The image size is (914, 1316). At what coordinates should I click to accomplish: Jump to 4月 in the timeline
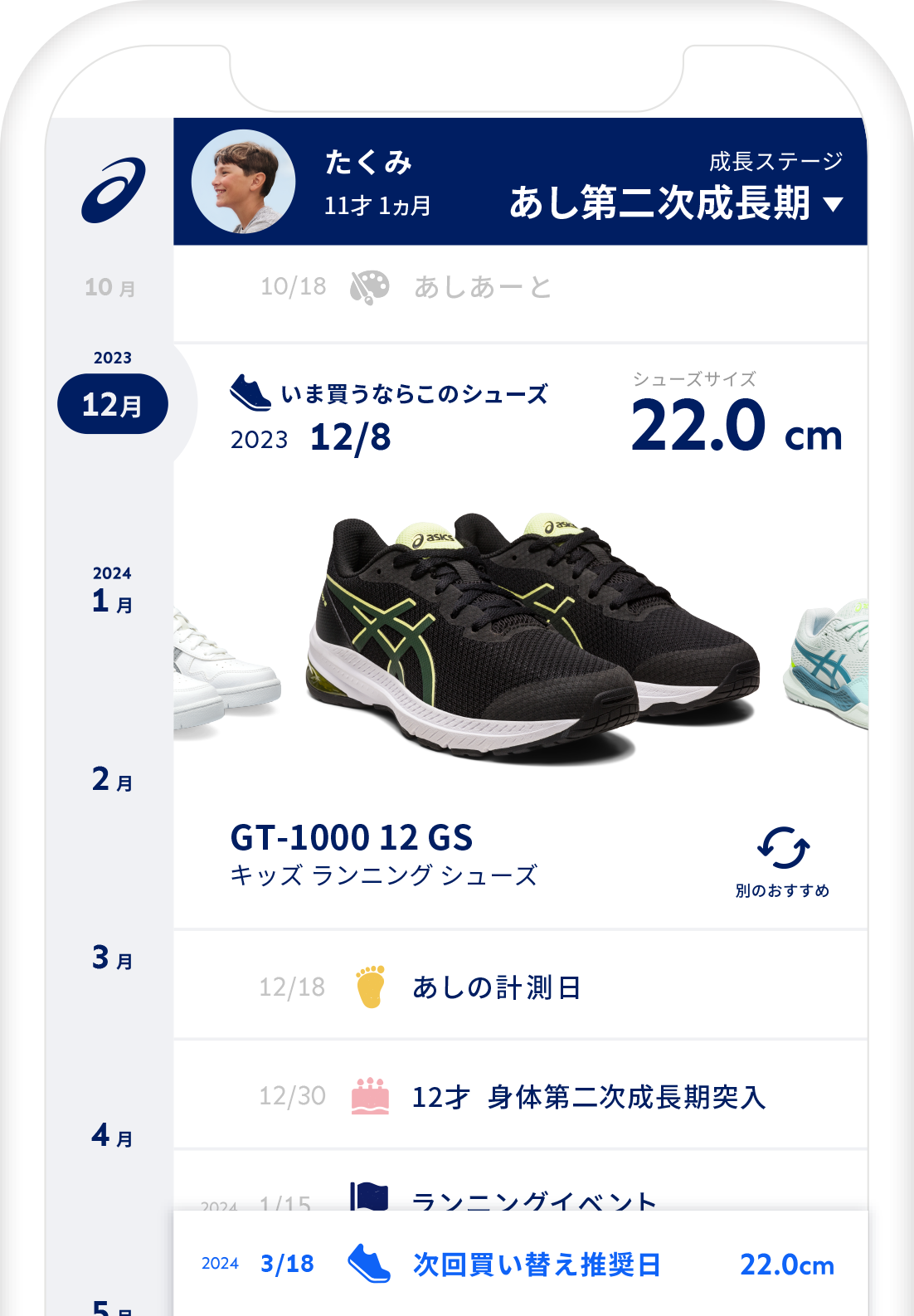pyautogui.click(x=112, y=1135)
